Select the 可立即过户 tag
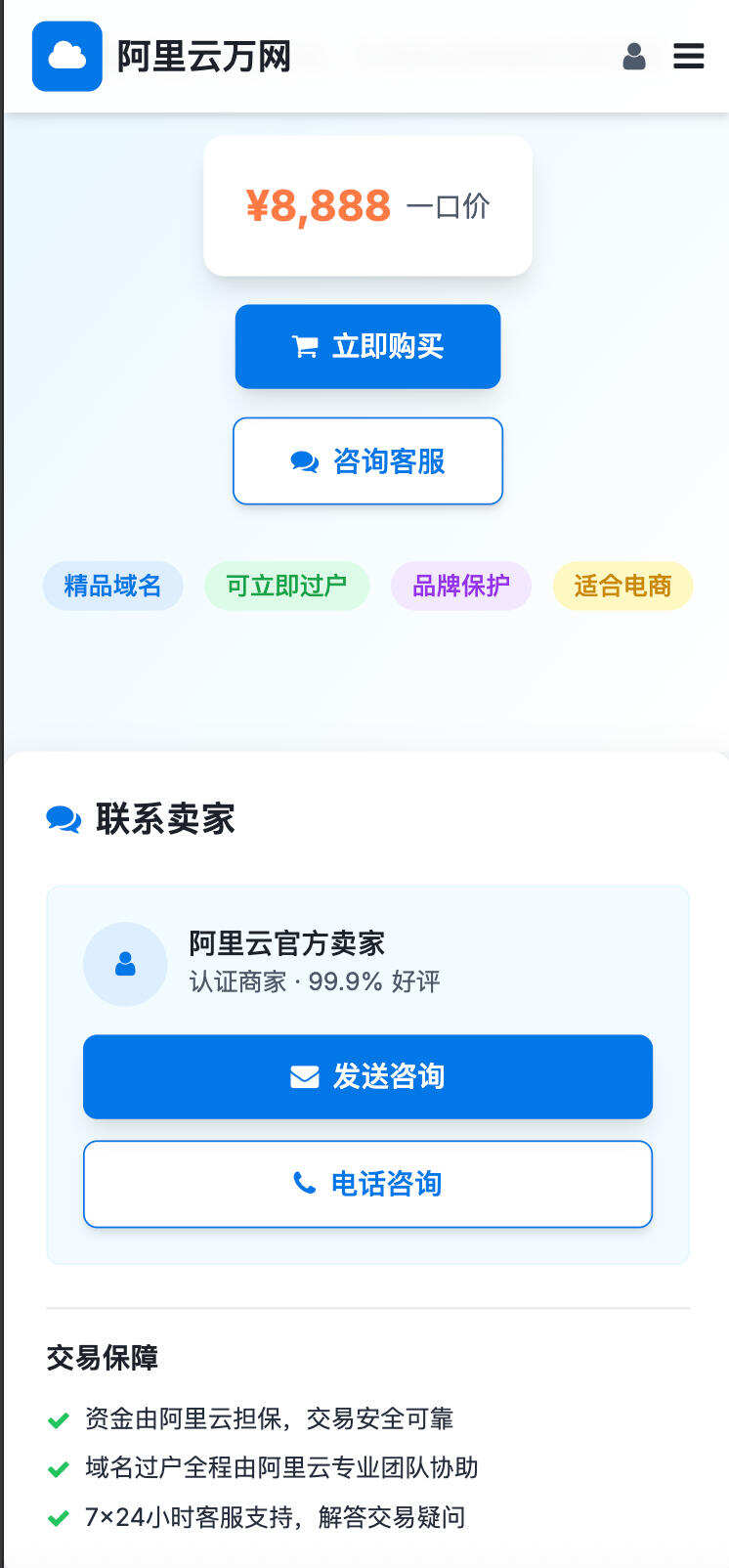This screenshot has height=1568, width=729. click(286, 586)
